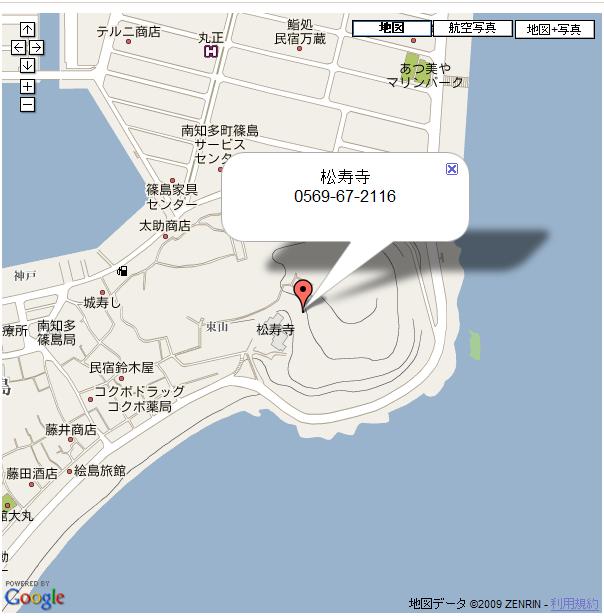Pan the map left with the arrow
The image size is (604, 616).
click(18, 48)
